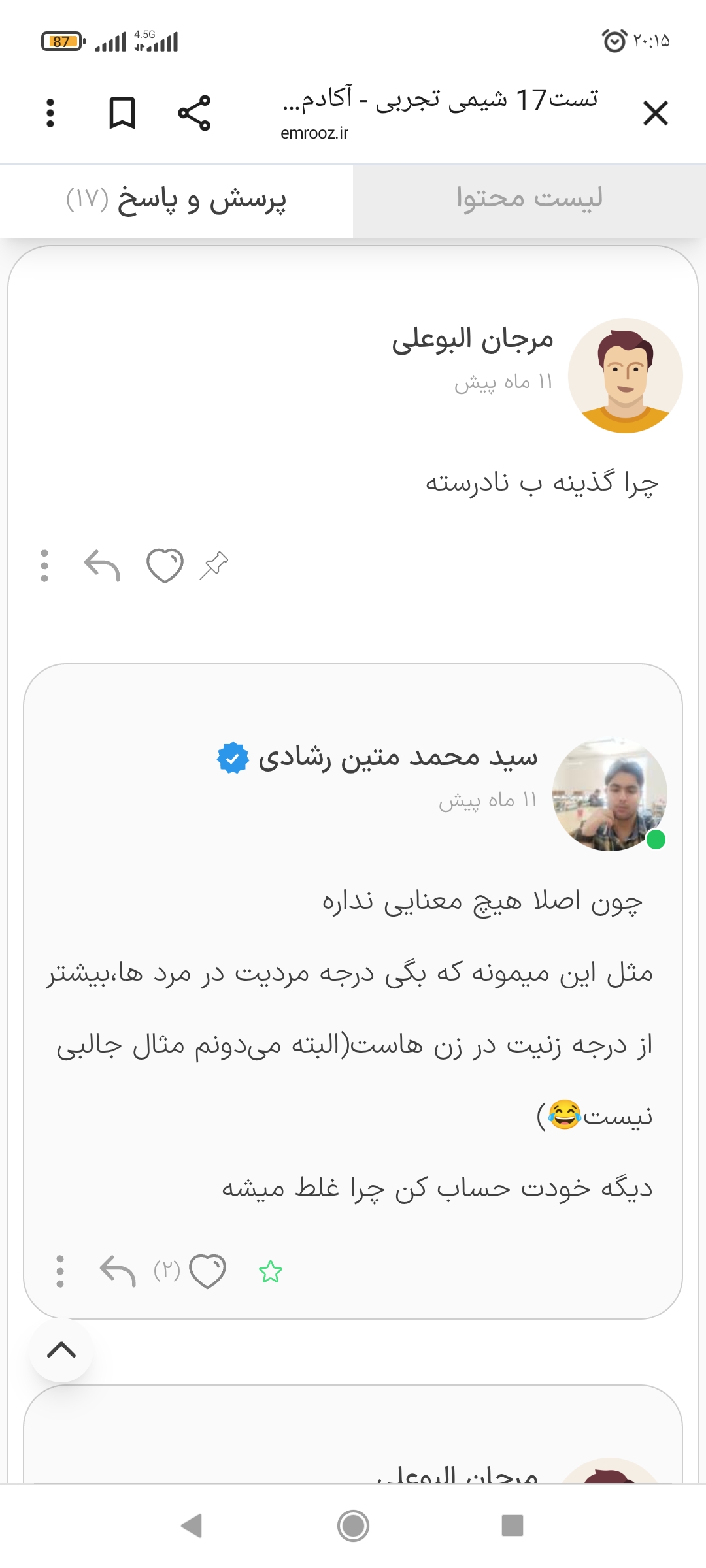The width and height of the screenshot is (706, 1568).
Task: Share this page link
Action: [194, 113]
